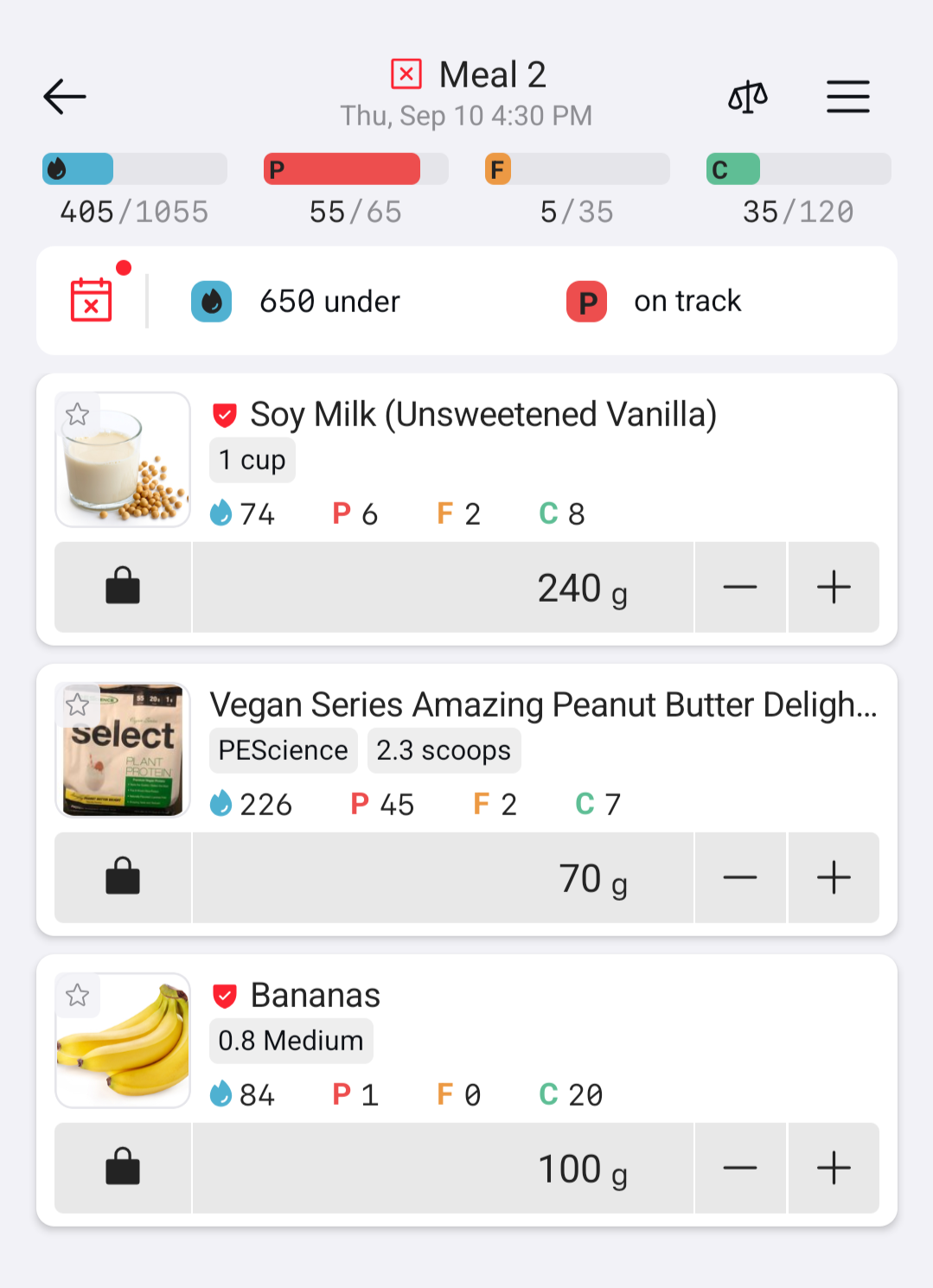933x1288 pixels.
Task: Favorite the Vegan Series protein powder
Action: point(78,705)
